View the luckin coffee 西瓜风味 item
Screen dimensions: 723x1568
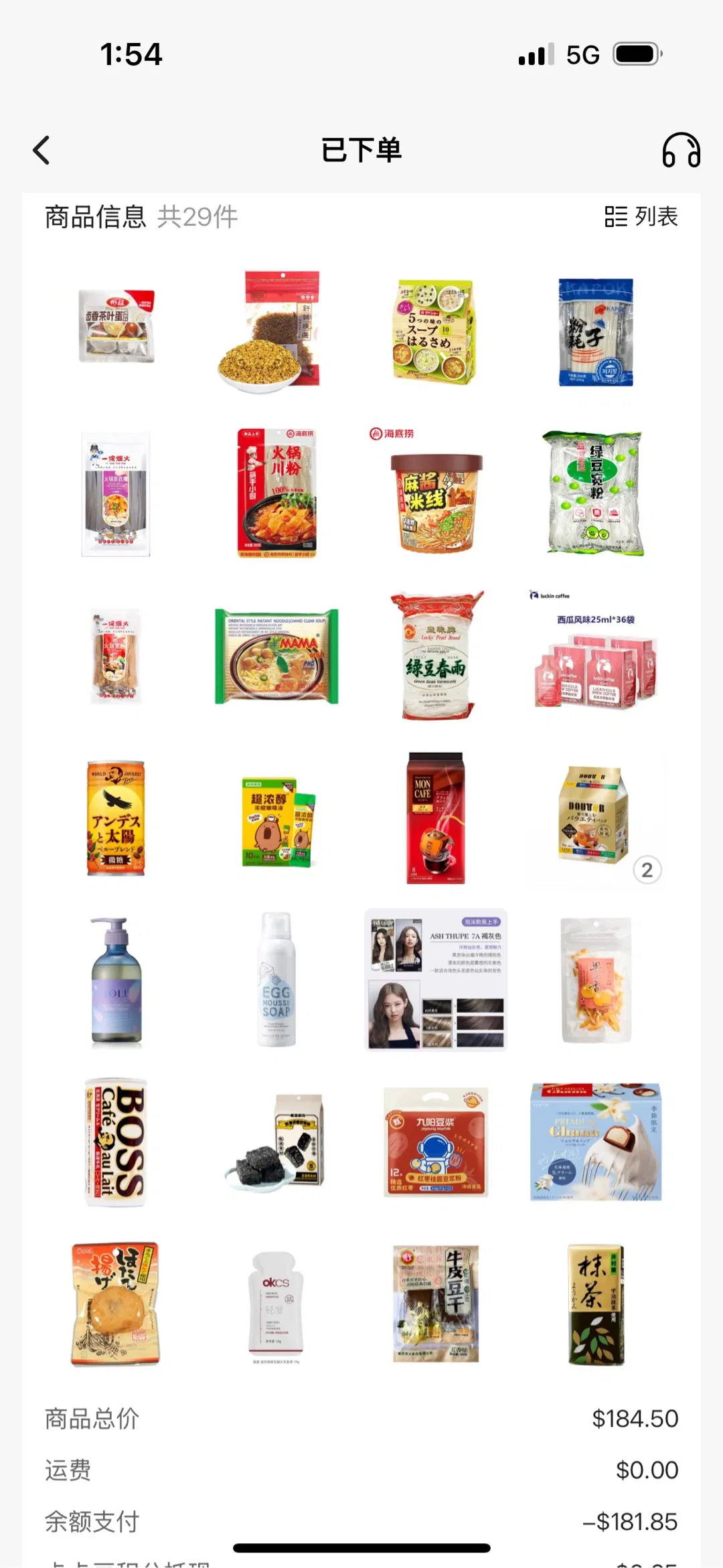click(594, 656)
